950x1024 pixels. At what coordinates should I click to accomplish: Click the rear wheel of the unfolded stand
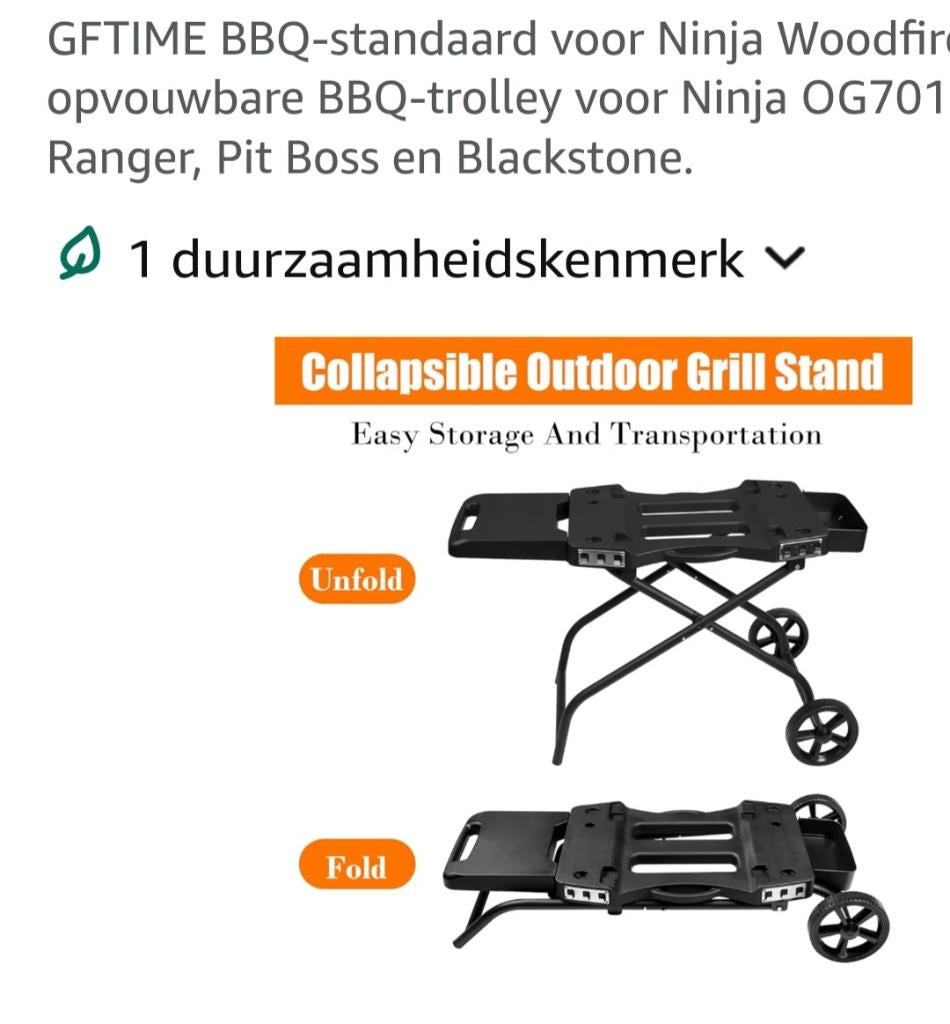coord(820,732)
